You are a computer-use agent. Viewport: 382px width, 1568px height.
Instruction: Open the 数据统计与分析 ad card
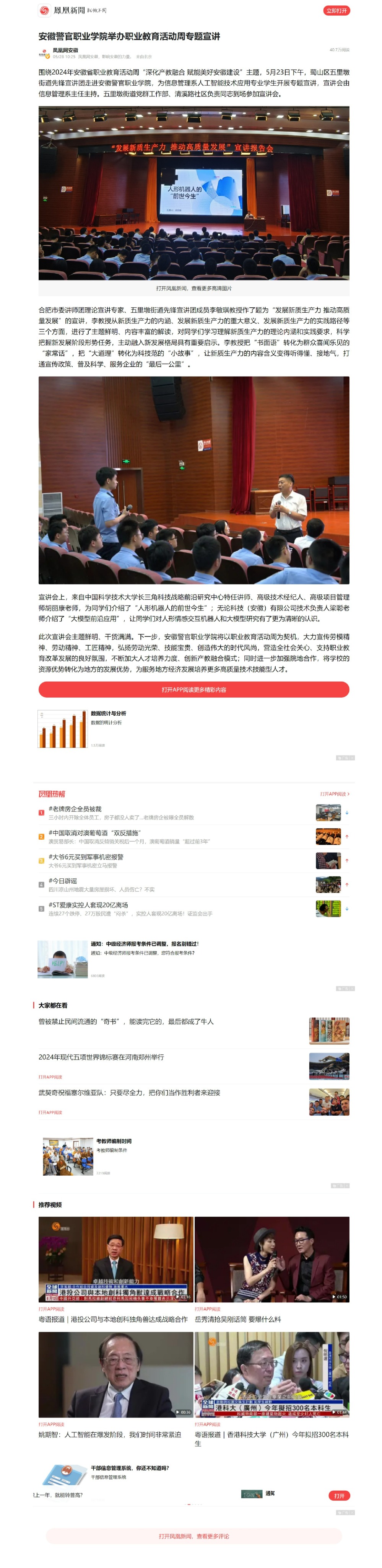(108, 713)
